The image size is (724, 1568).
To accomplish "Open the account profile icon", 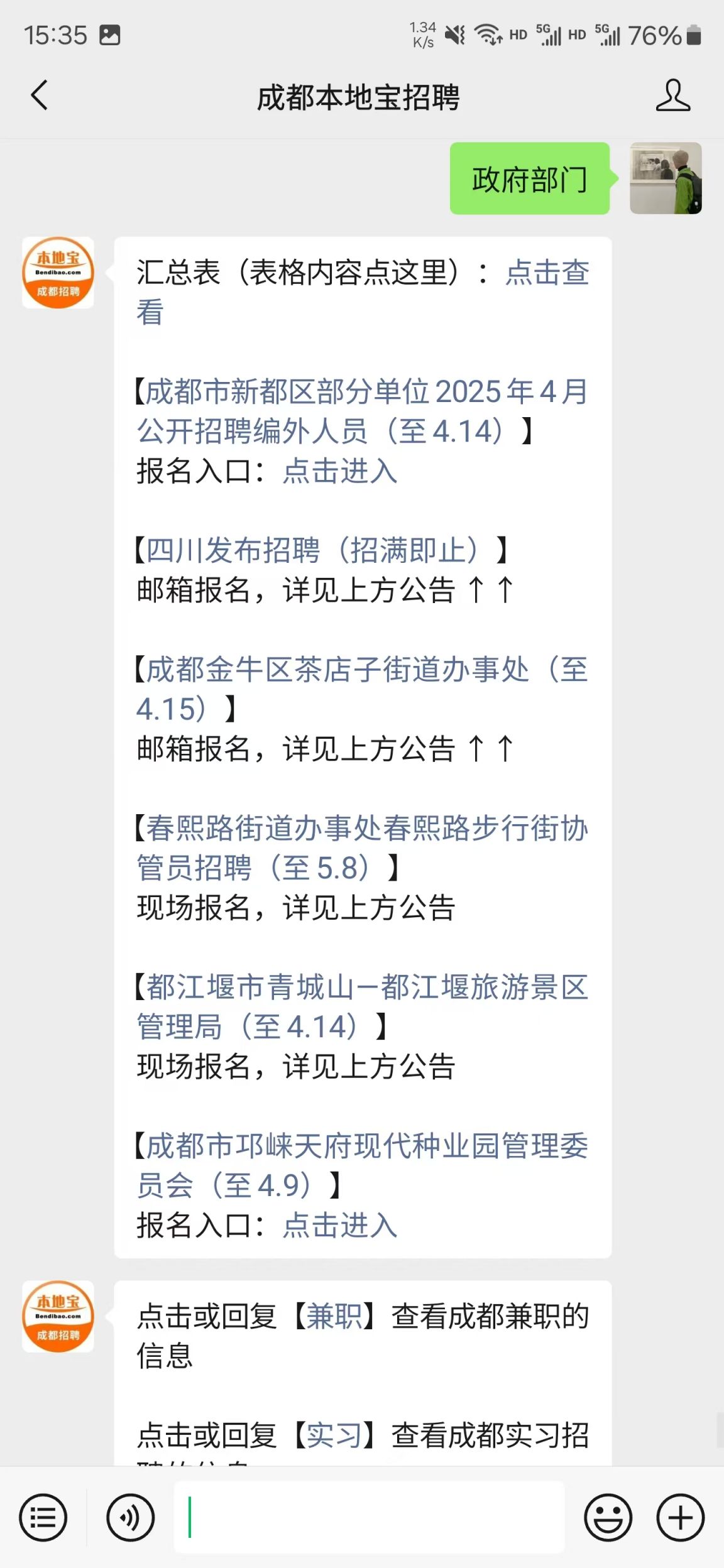I will pyautogui.click(x=672, y=96).
